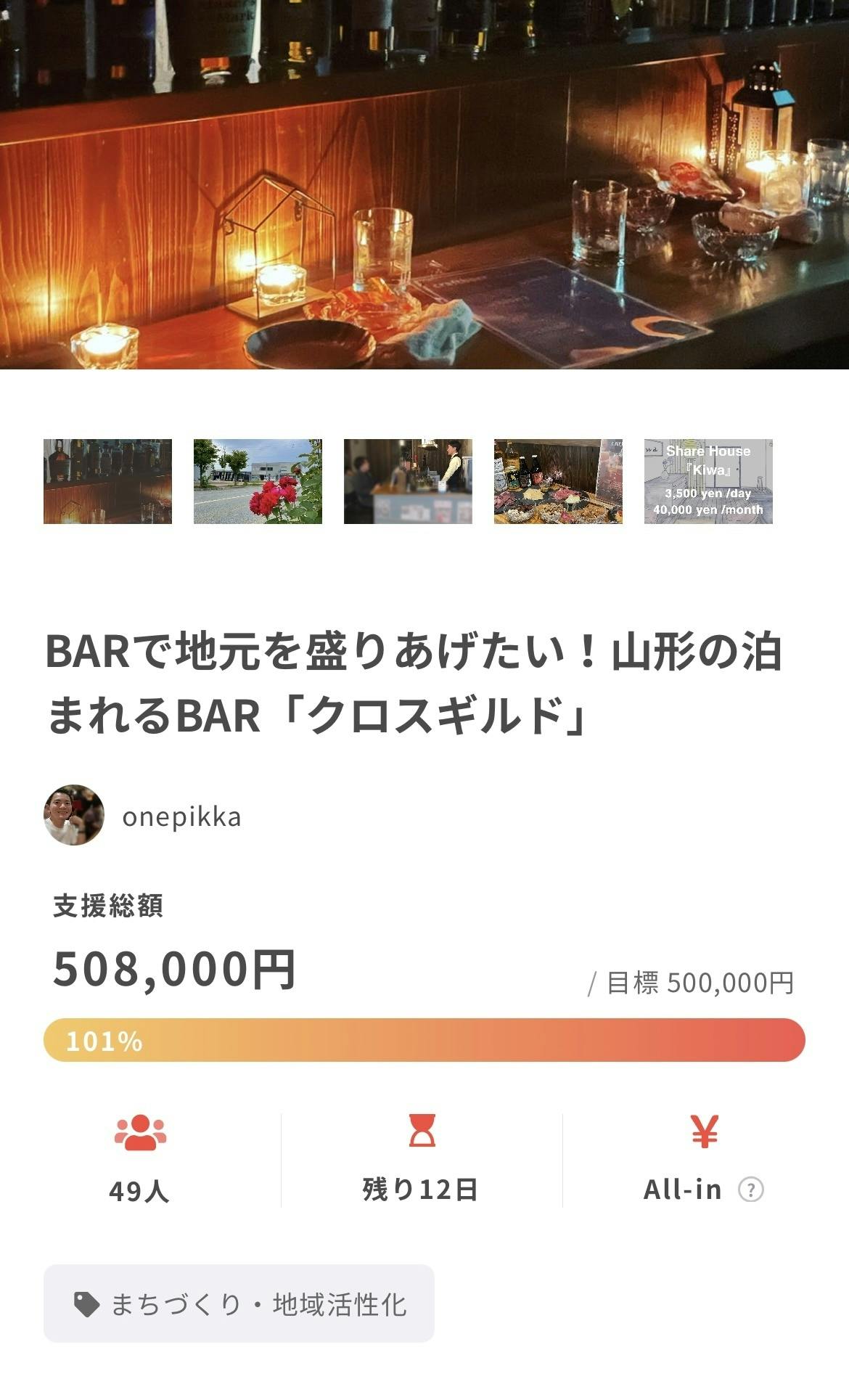Tap the All-in help question mark
This screenshot has height=1400, width=849.
(x=751, y=1190)
